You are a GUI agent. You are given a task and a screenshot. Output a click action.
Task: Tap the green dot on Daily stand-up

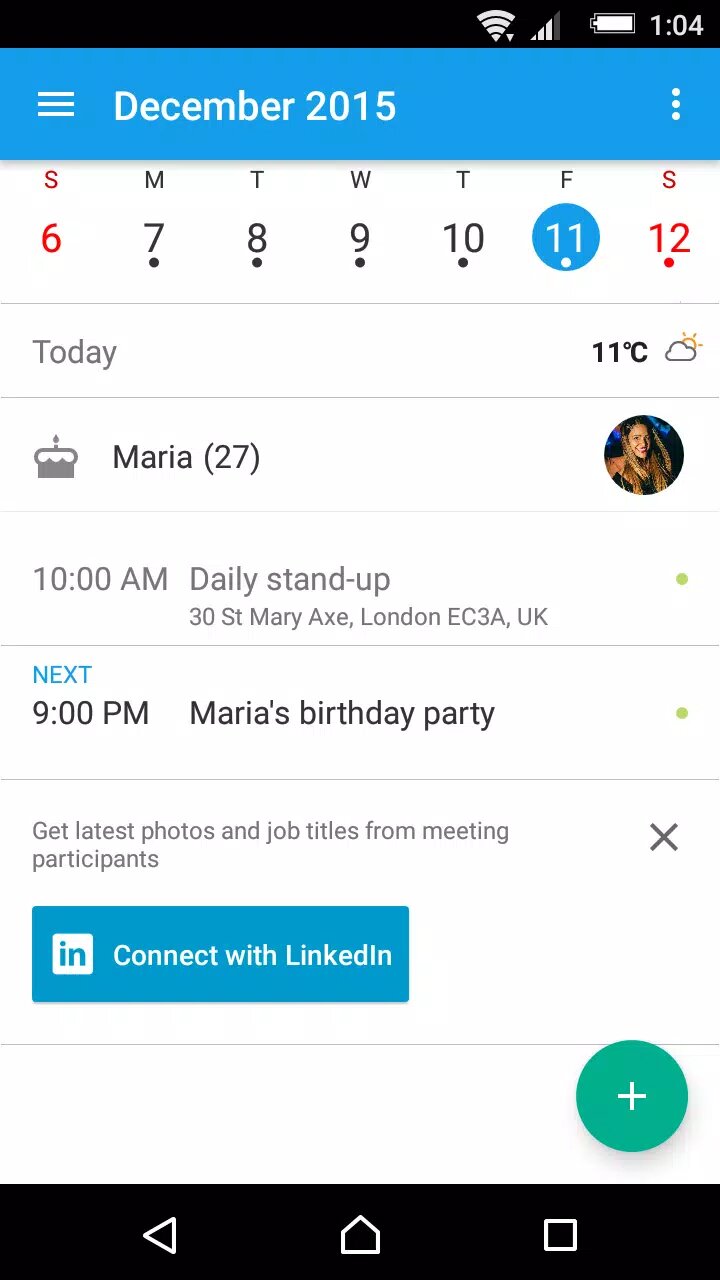coord(682,579)
